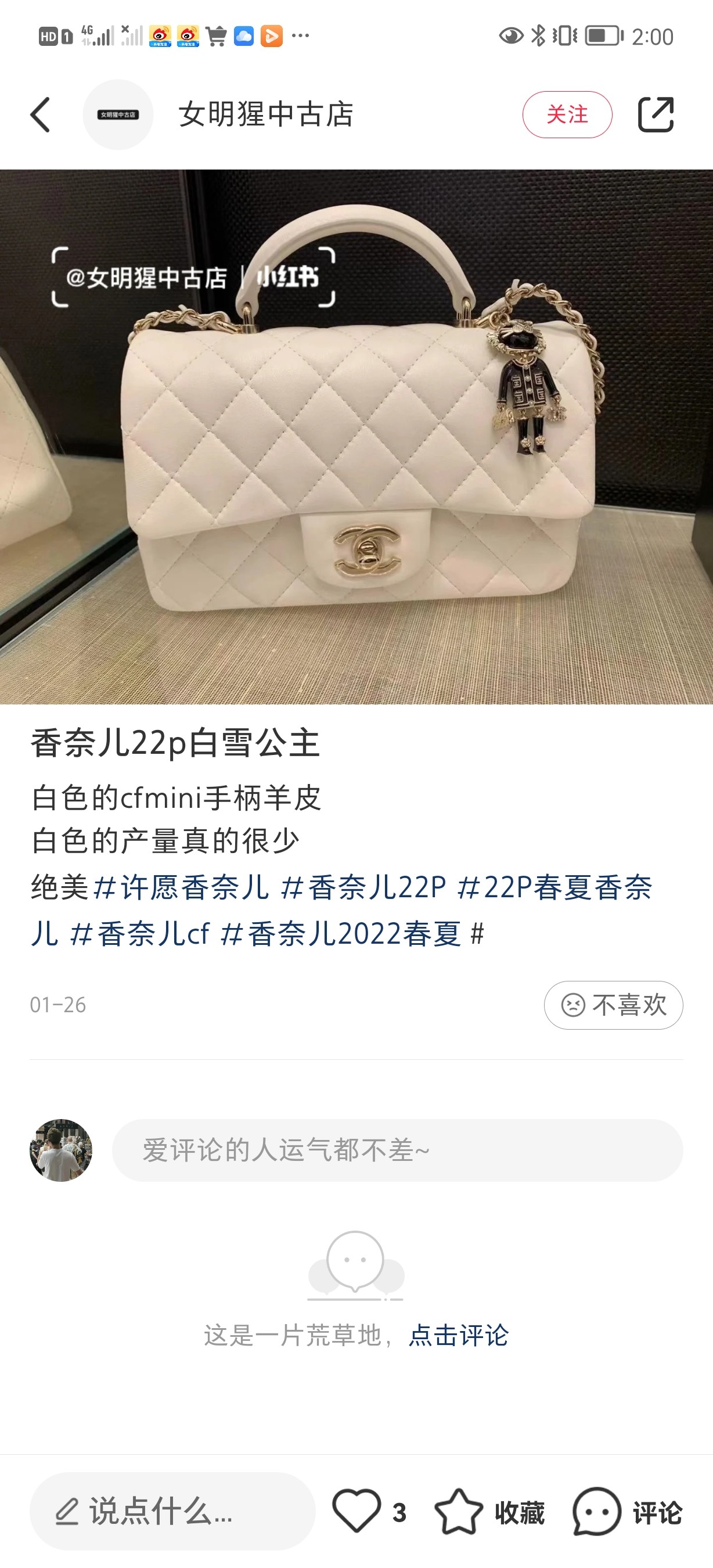Follow the author with the 关注 button
This screenshot has width=713, height=1568.
pyautogui.click(x=567, y=114)
